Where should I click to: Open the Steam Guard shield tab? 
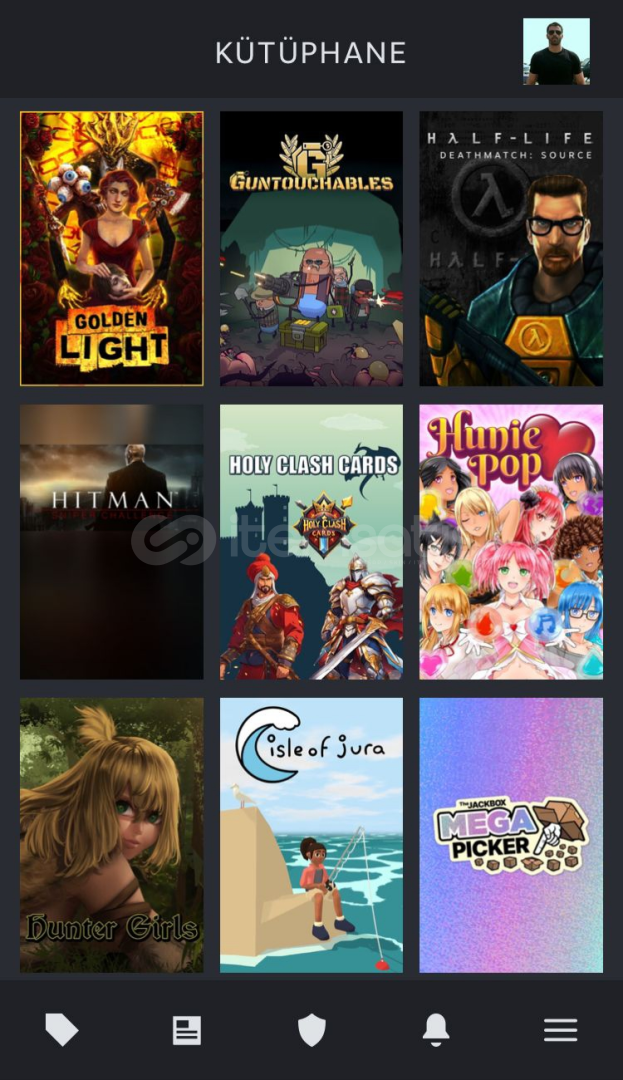point(311,1030)
